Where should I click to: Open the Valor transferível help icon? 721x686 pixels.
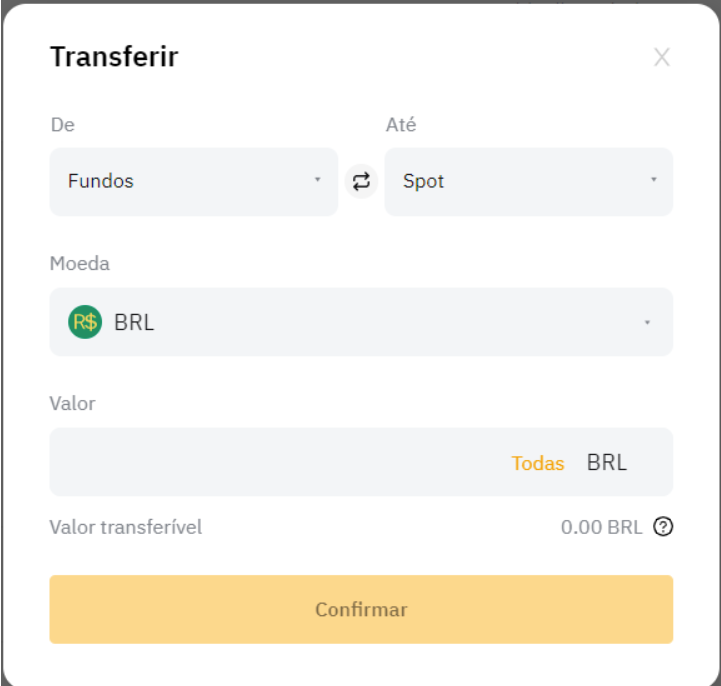tap(662, 526)
